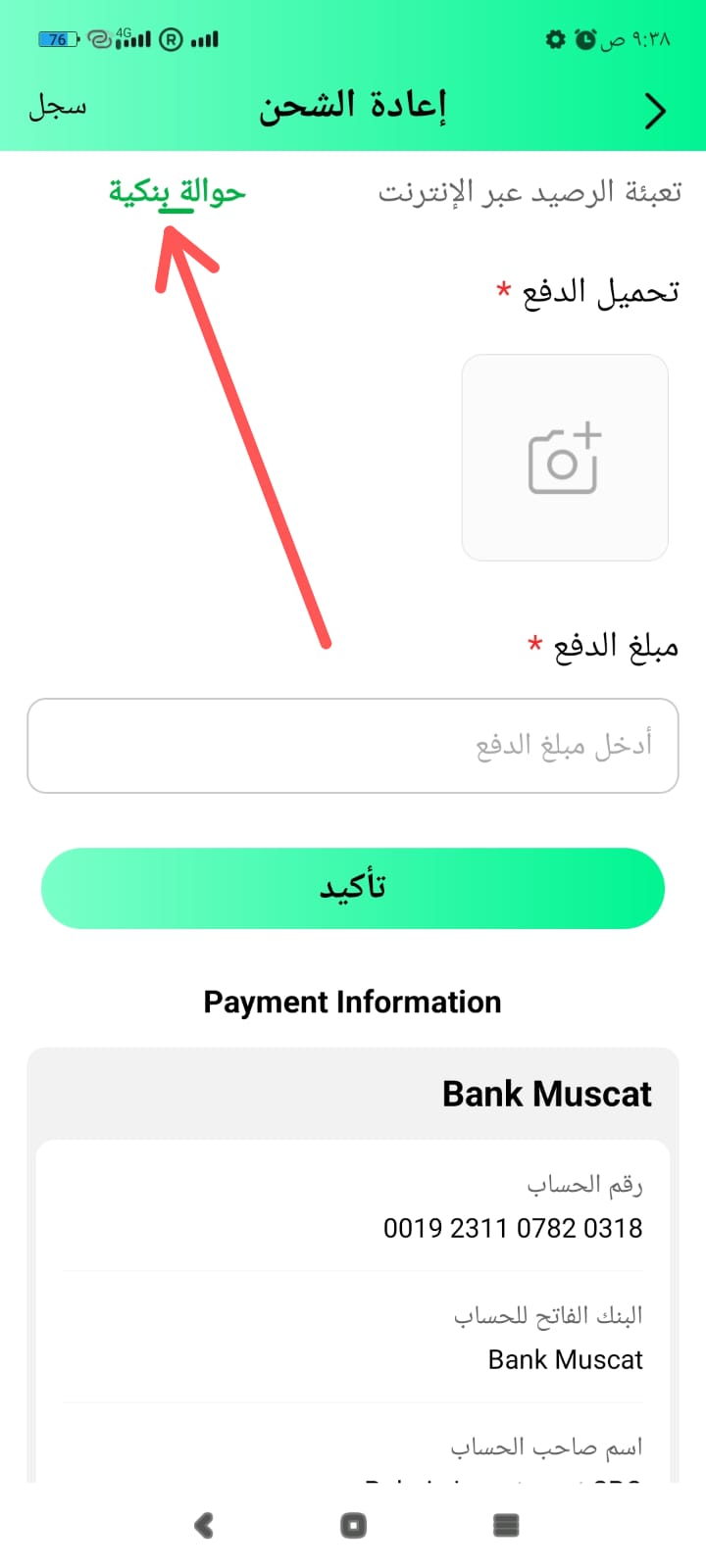Focus the أدخل مبلغ الدفع amount field
706x1568 pixels.
point(353,746)
